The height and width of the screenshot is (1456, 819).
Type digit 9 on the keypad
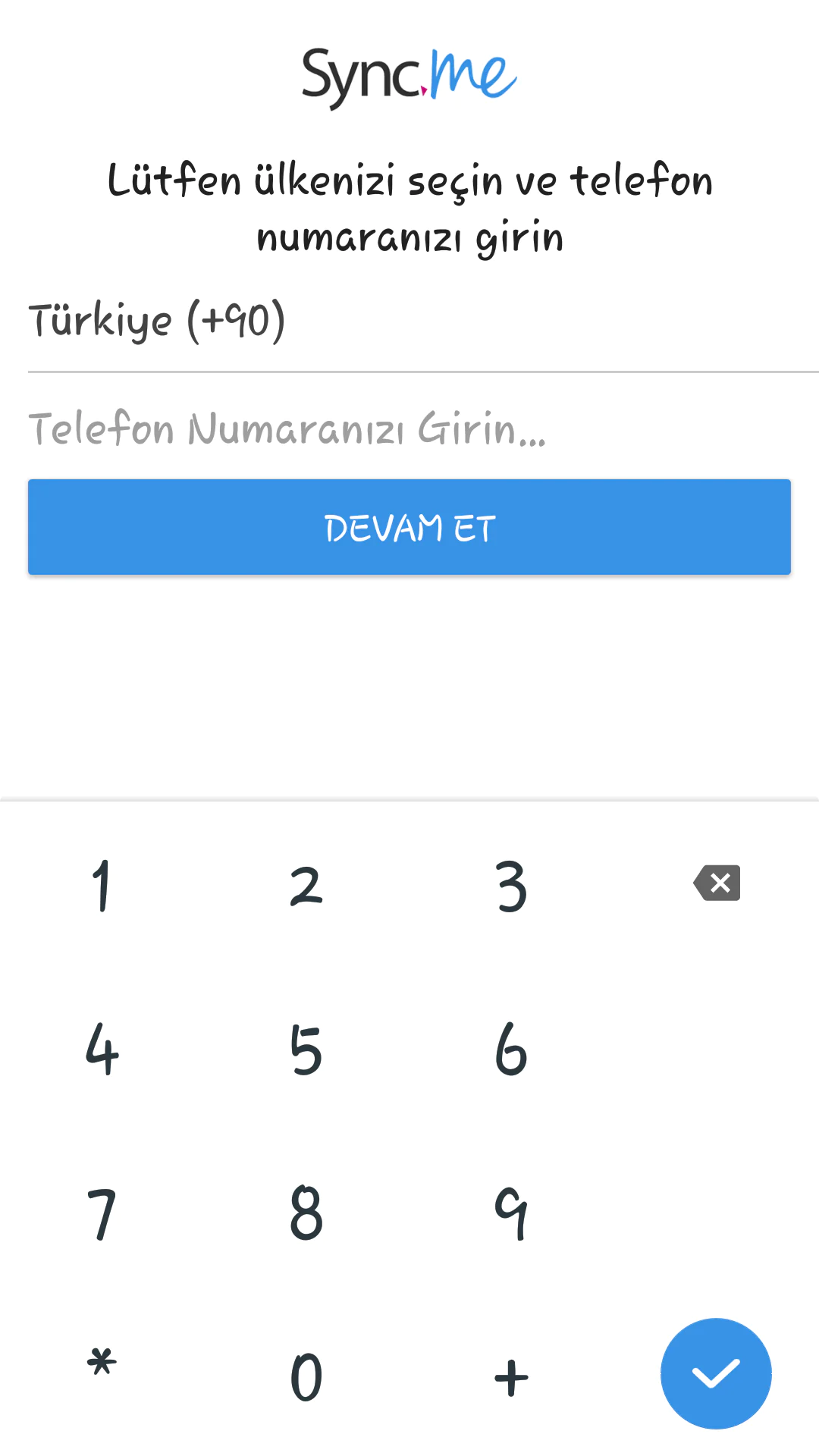coord(511,1213)
